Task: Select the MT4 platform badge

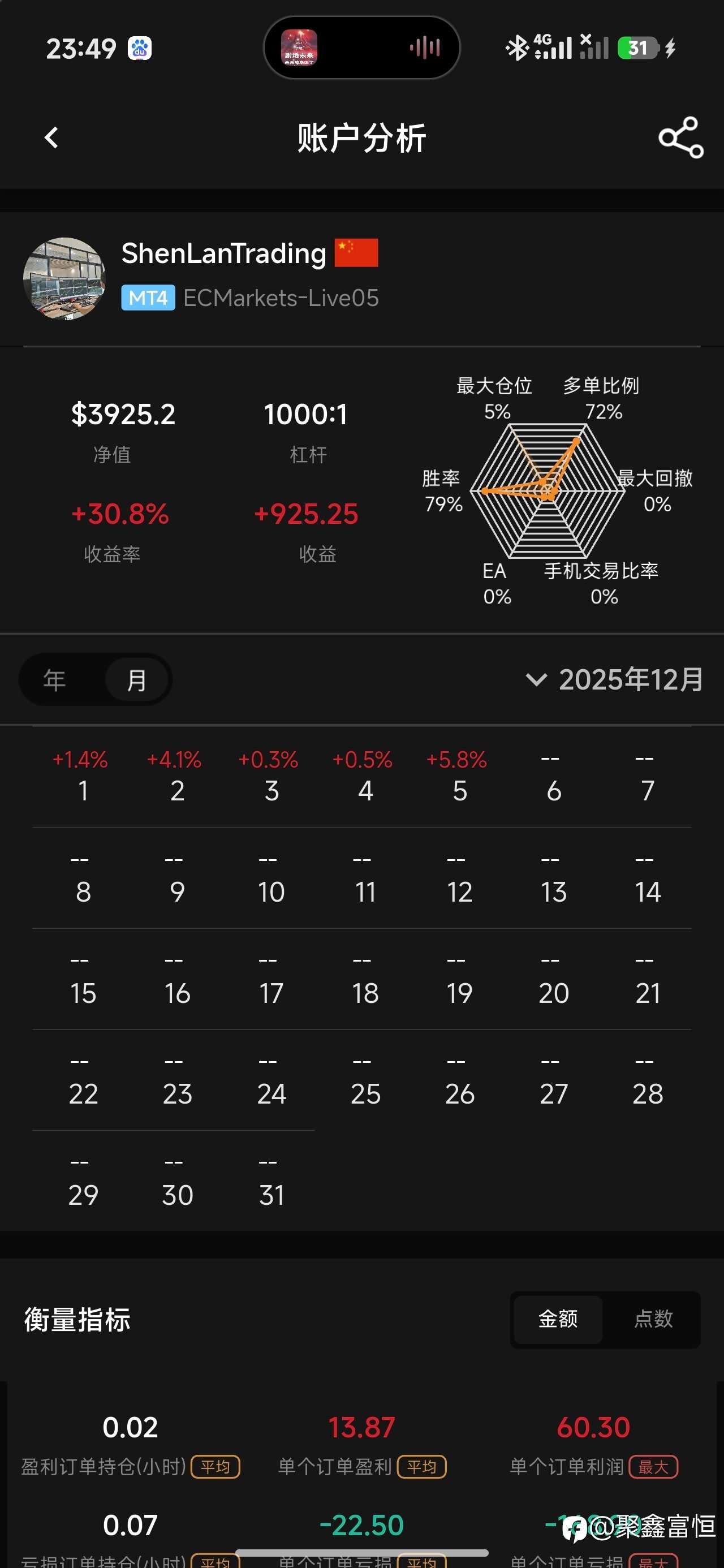Action: (148, 298)
